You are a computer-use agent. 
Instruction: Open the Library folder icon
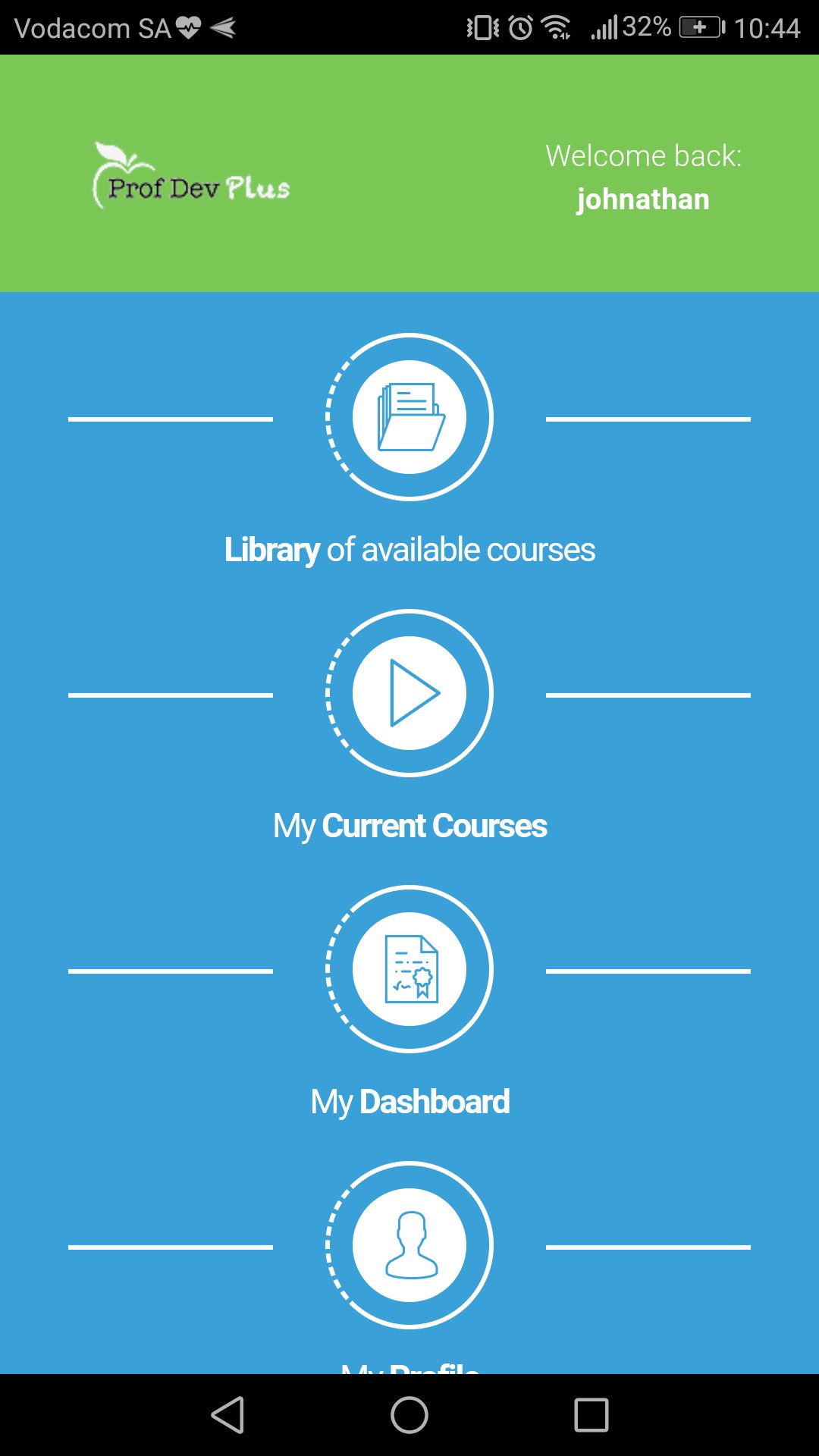[x=409, y=416]
